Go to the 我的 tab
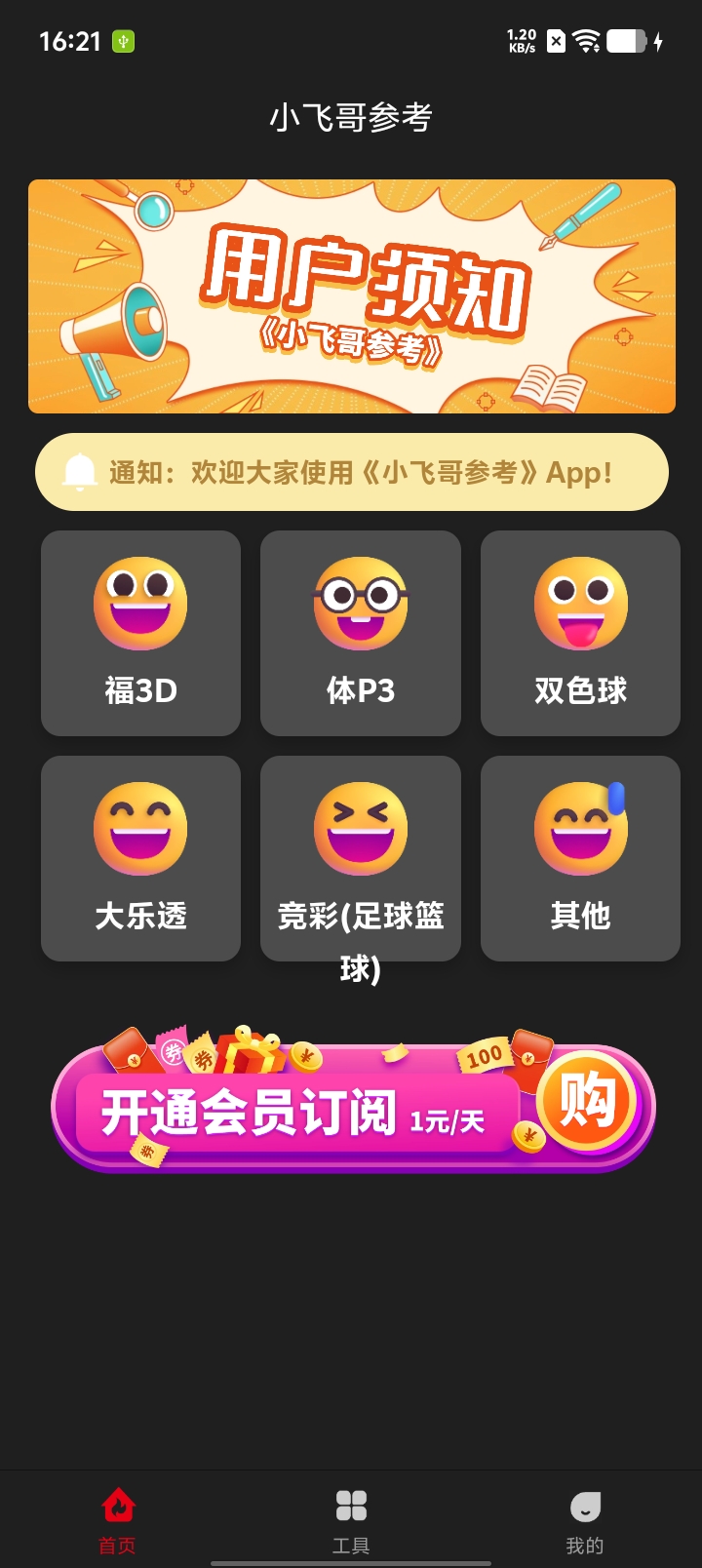702x1568 pixels. click(585, 1519)
